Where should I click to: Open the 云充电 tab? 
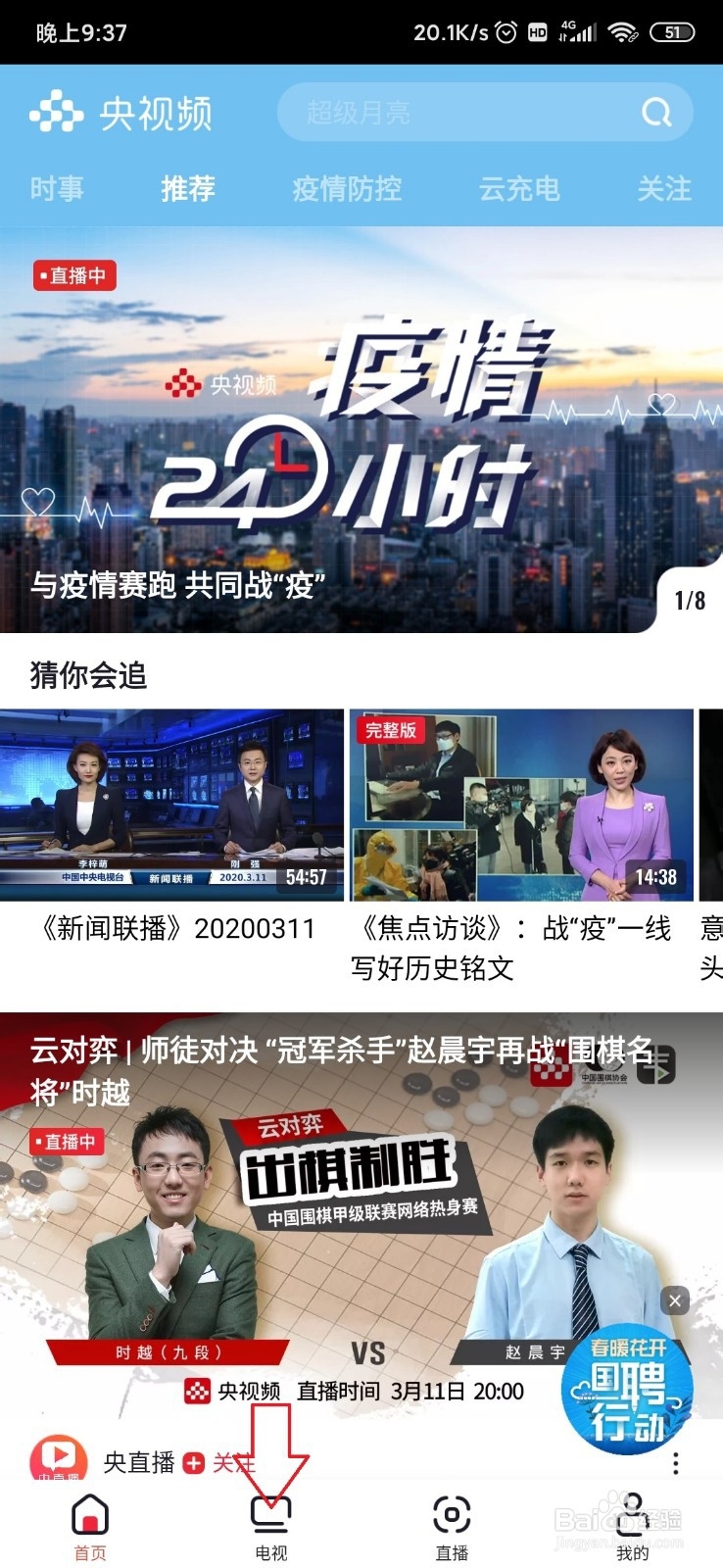click(x=520, y=189)
